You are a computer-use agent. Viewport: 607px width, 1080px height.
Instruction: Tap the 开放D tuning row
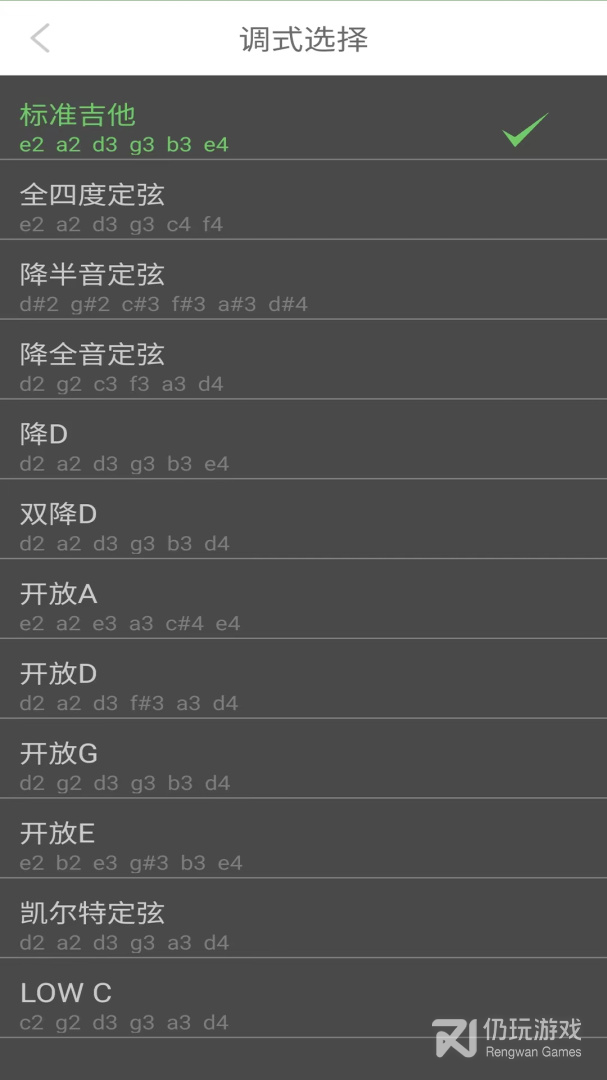303,679
